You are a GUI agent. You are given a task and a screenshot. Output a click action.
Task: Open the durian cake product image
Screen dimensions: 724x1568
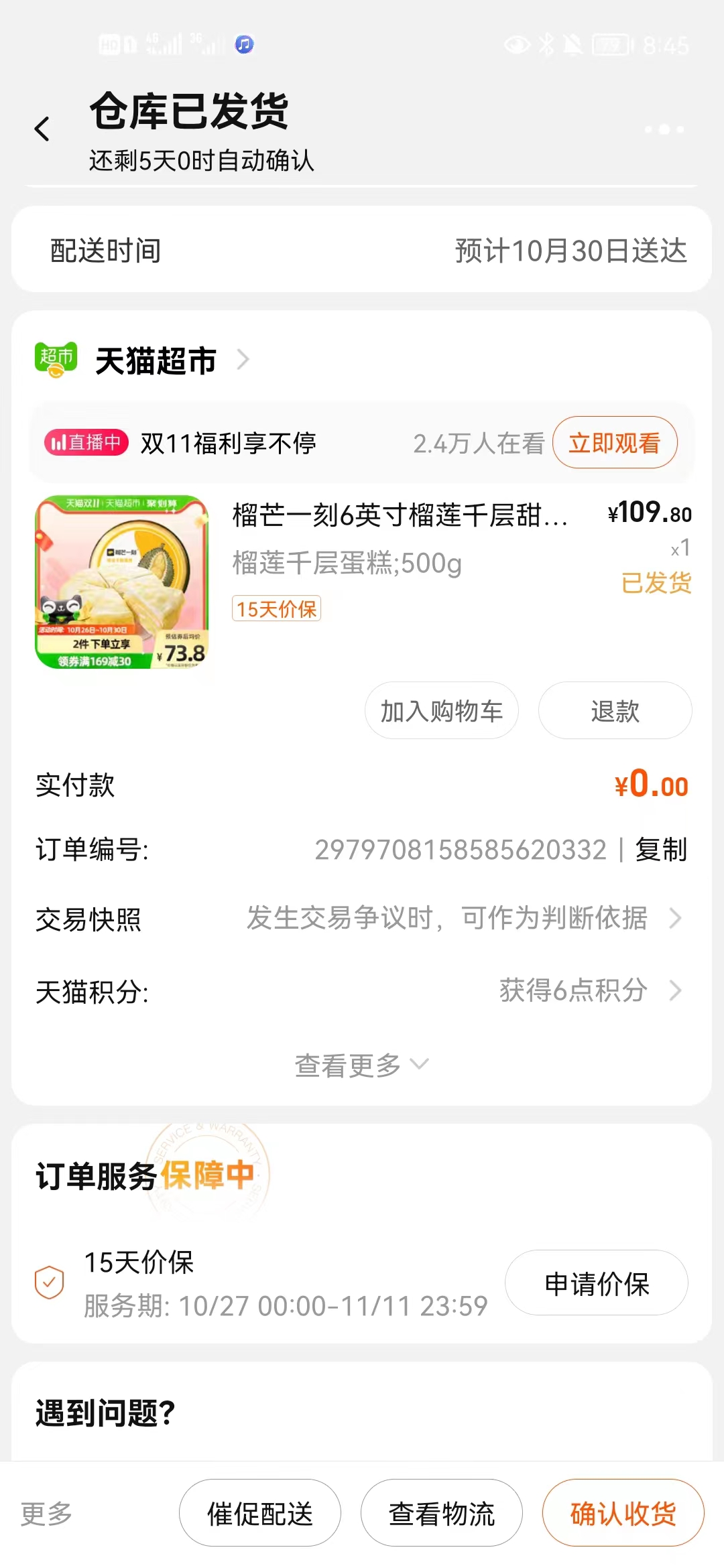point(121,582)
